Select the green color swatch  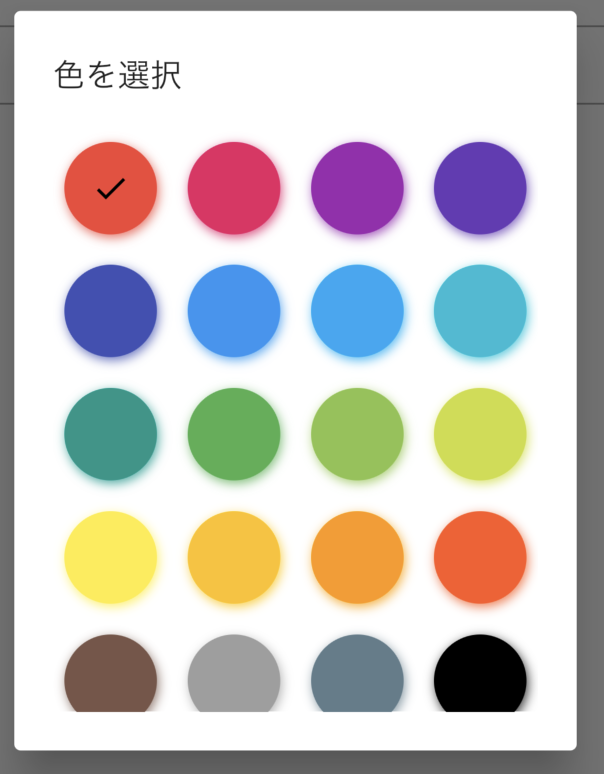click(x=234, y=434)
